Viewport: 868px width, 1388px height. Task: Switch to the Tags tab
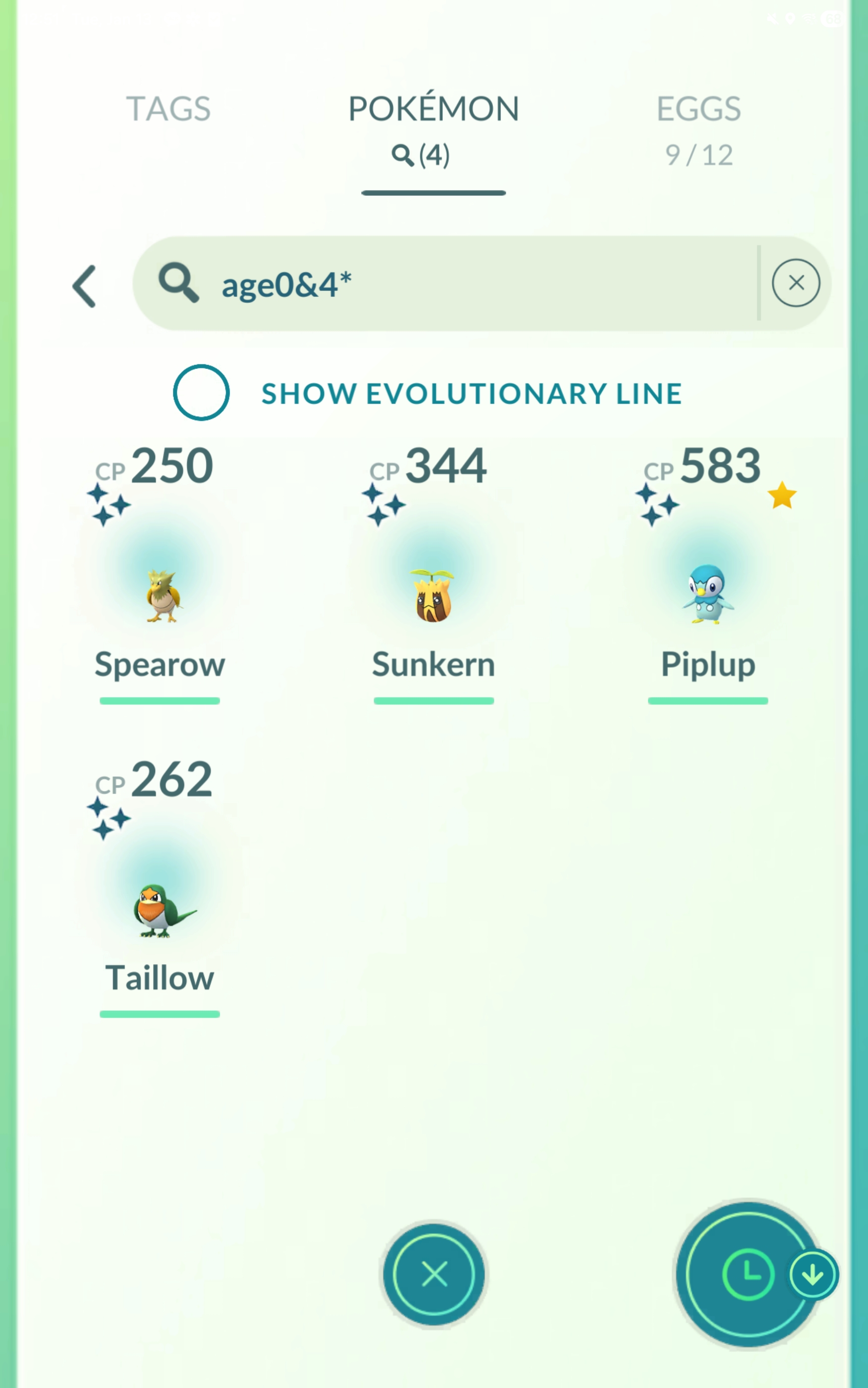pyautogui.click(x=168, y=109)
